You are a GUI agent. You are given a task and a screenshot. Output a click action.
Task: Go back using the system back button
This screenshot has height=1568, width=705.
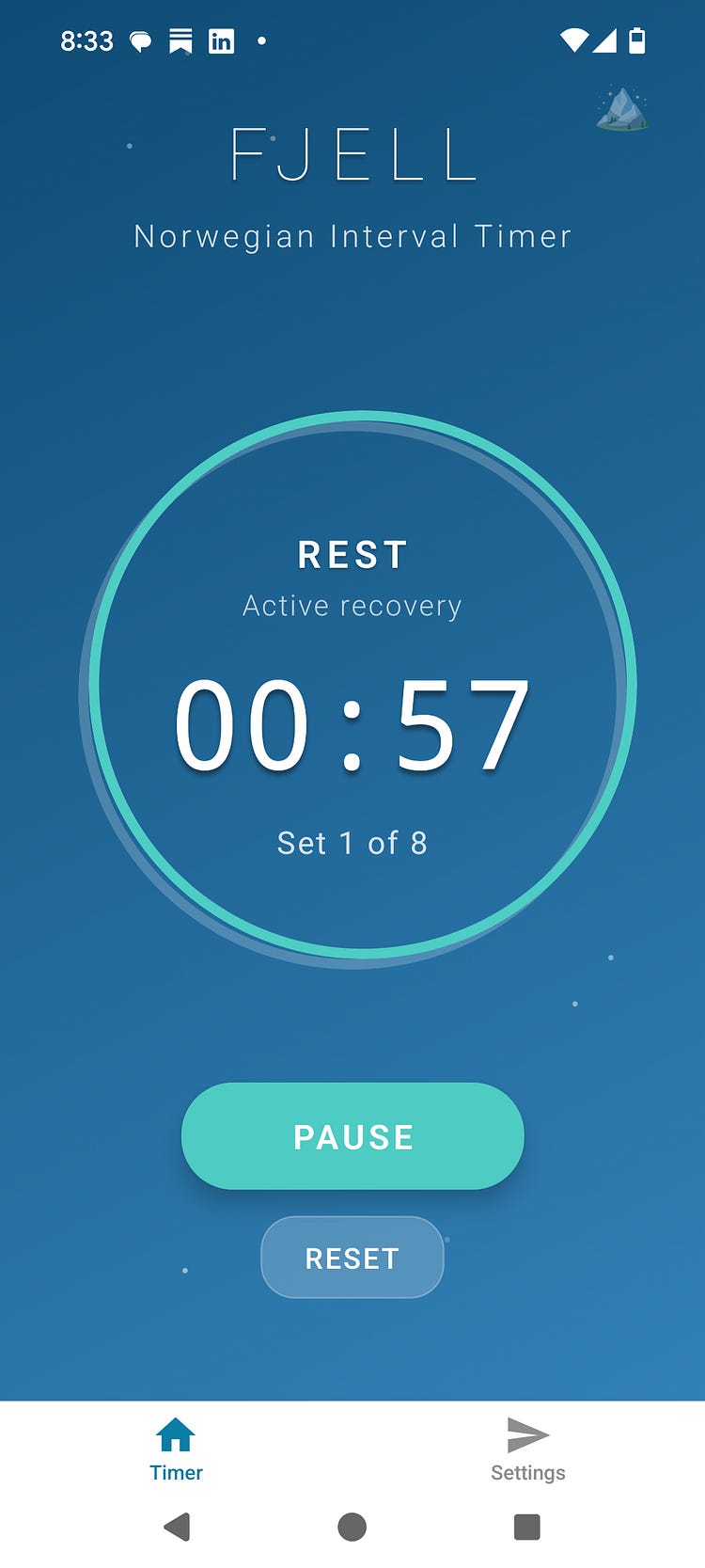coord(177,1527)
